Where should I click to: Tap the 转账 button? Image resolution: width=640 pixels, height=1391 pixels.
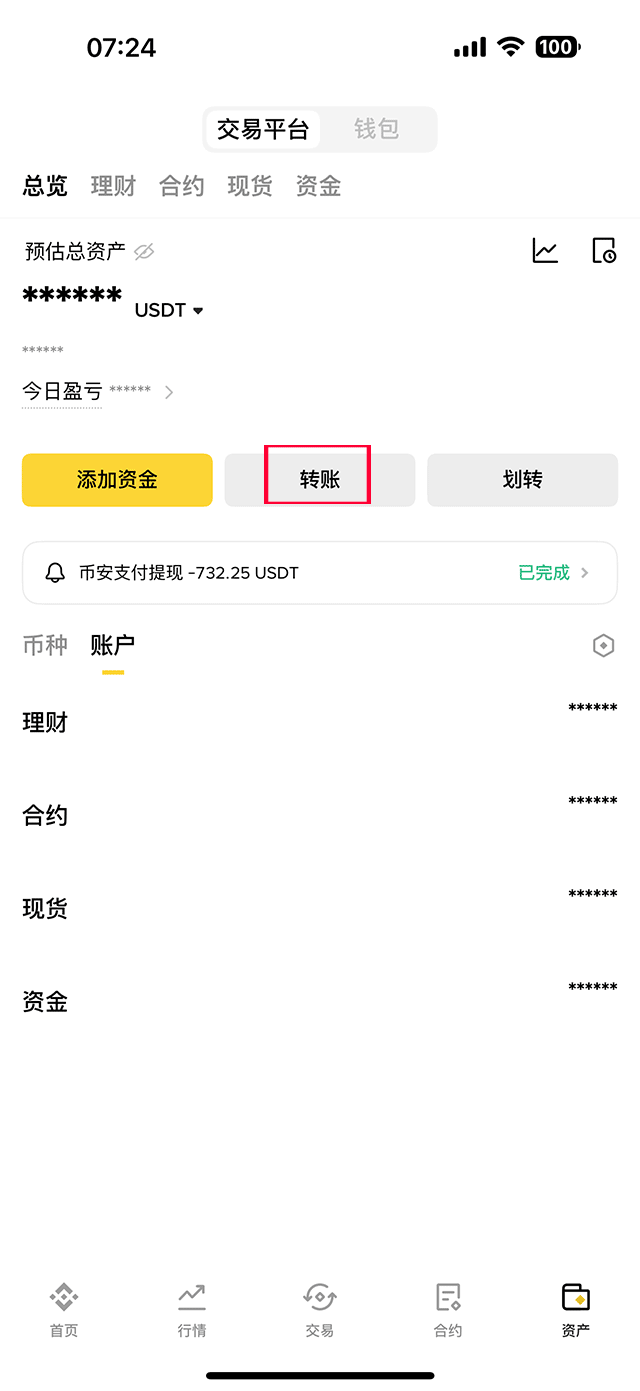[320, 480]
